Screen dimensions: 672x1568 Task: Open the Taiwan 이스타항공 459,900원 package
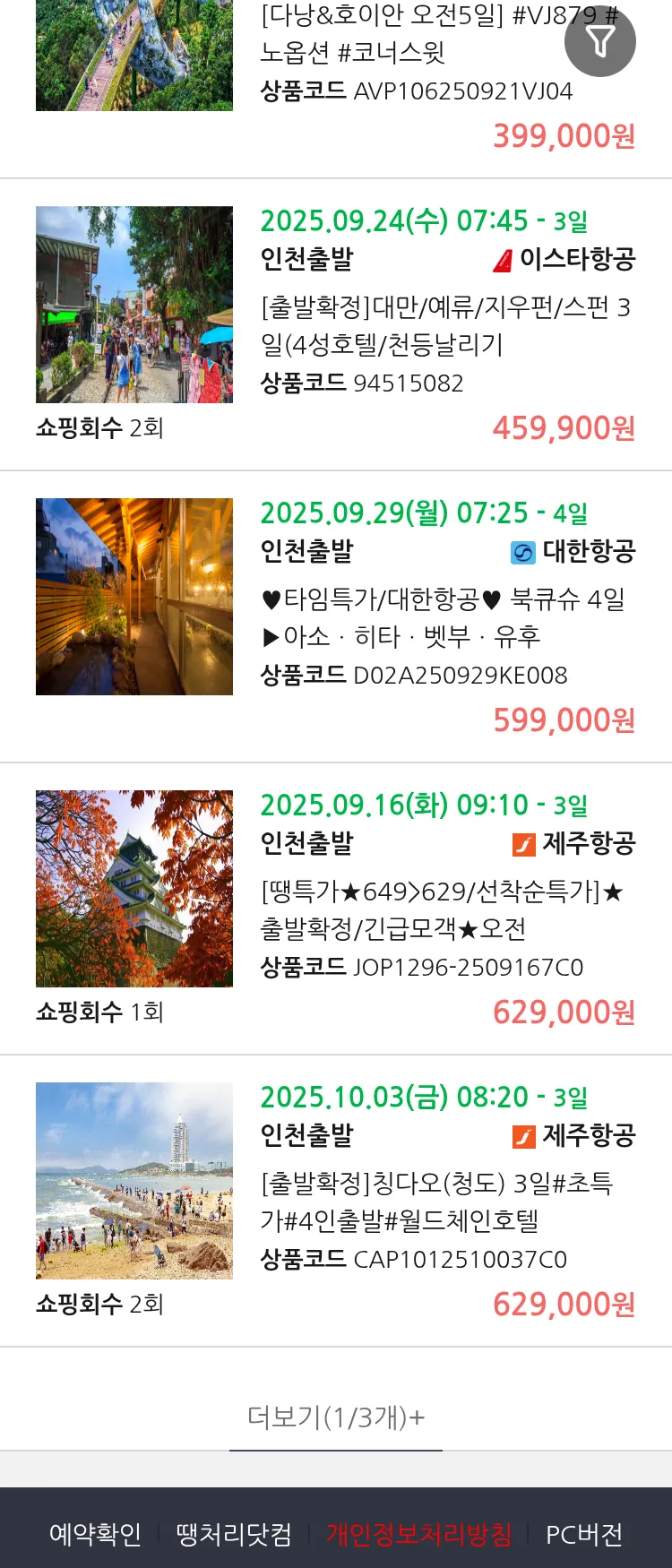445,325
